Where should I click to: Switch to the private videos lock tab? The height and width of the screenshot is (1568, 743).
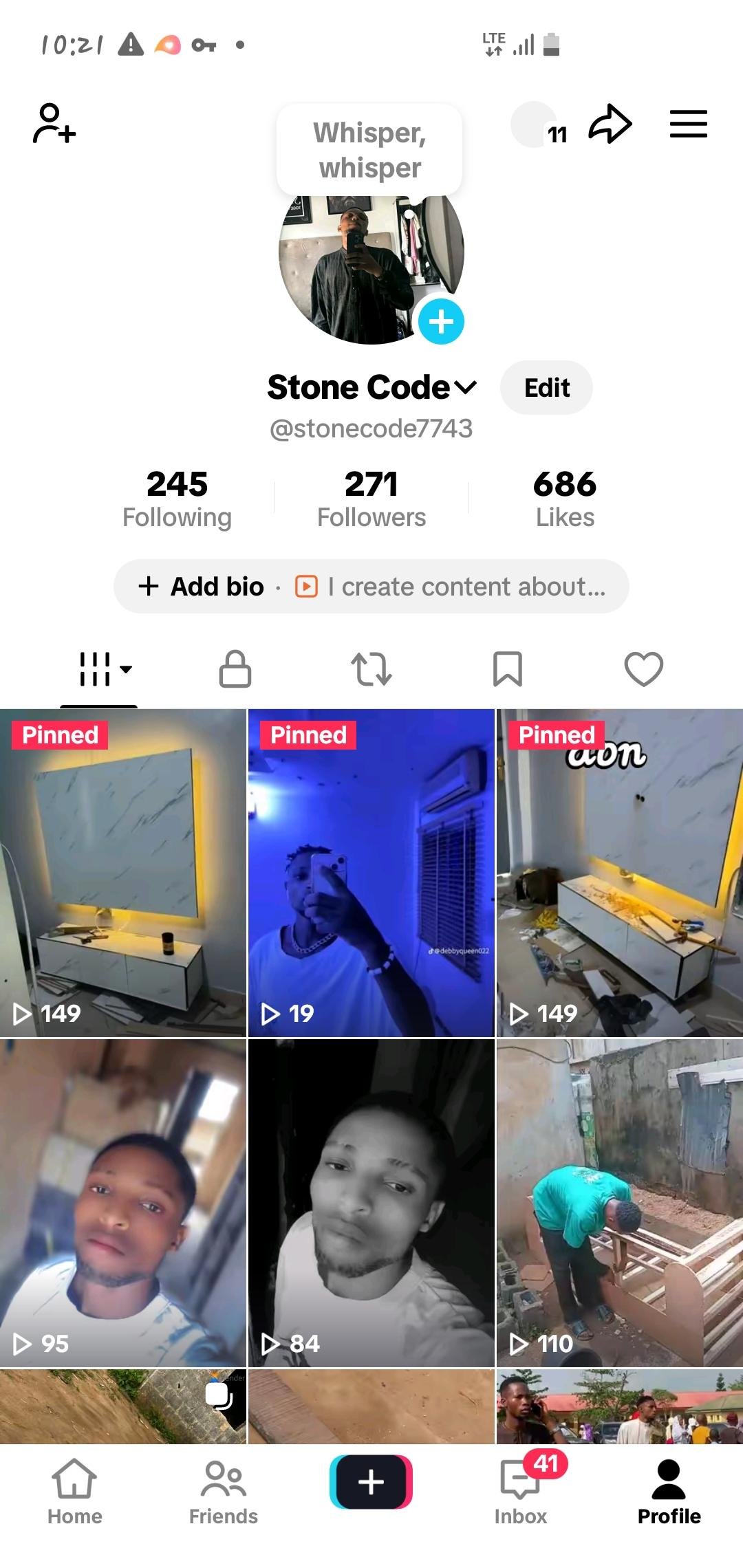pyautogui.click(x=235, y=669)
